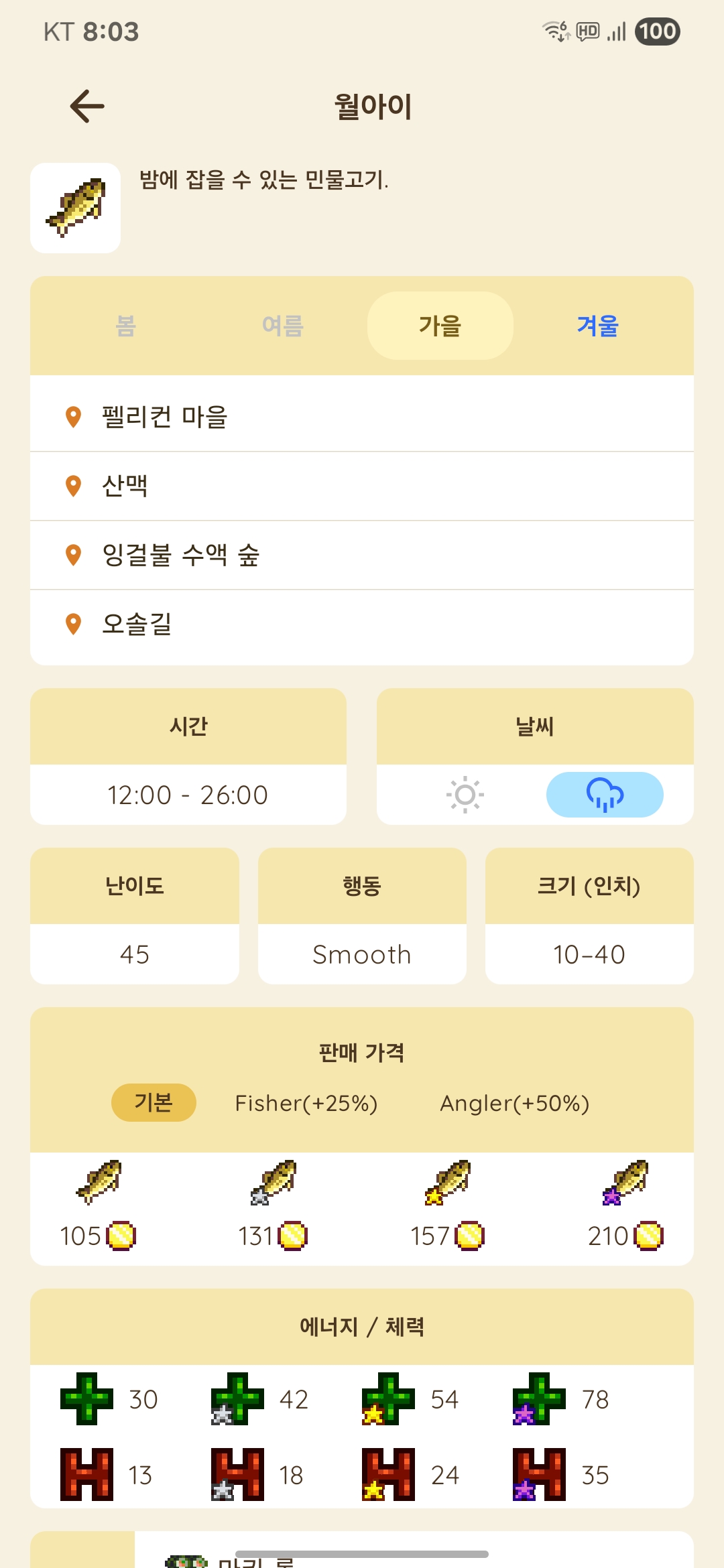Image resolution: width=724 pixels, height=1568 pixels.
Task: Enable the 기본 price option
Action: pyautogui.click(x=154, y=1102)
